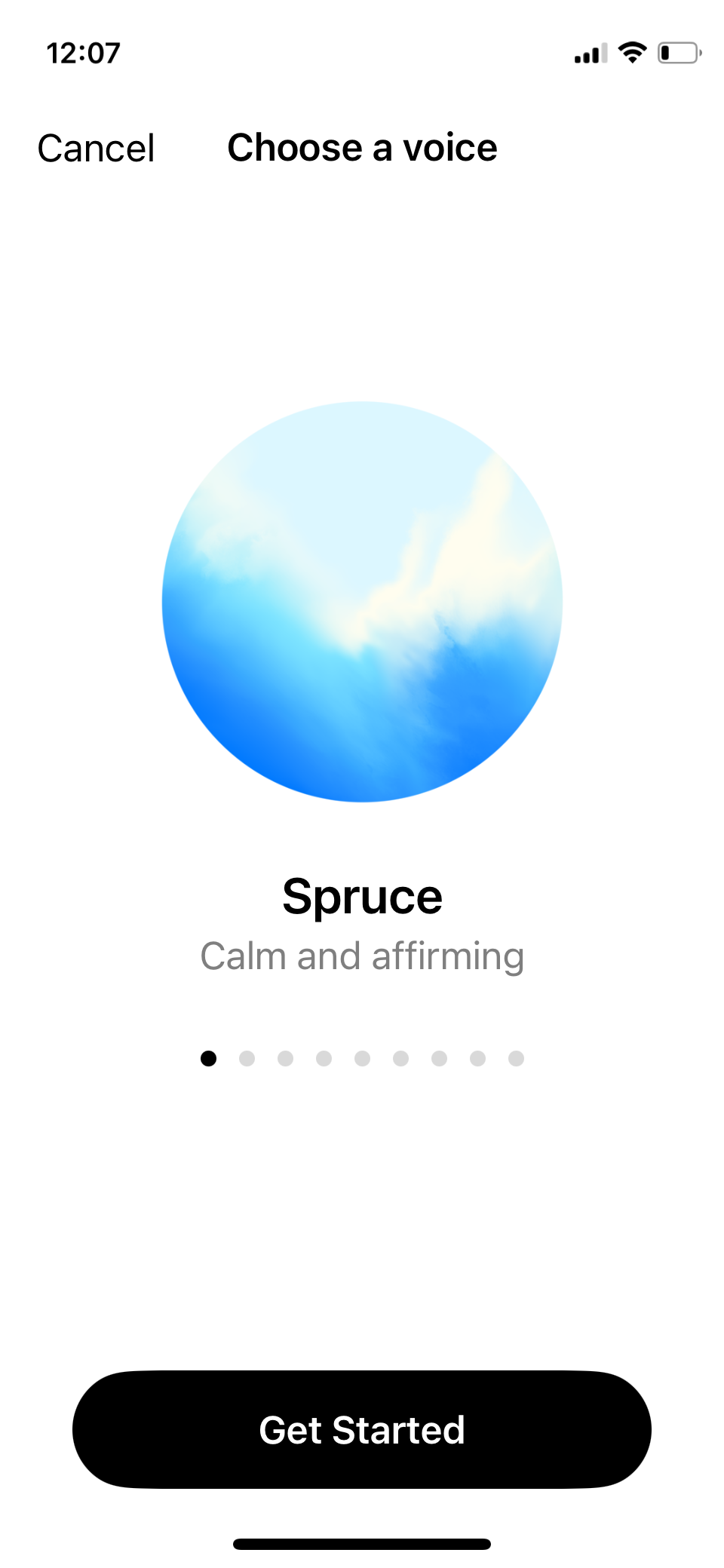Tap Get Started button

tap(362, 1429)
